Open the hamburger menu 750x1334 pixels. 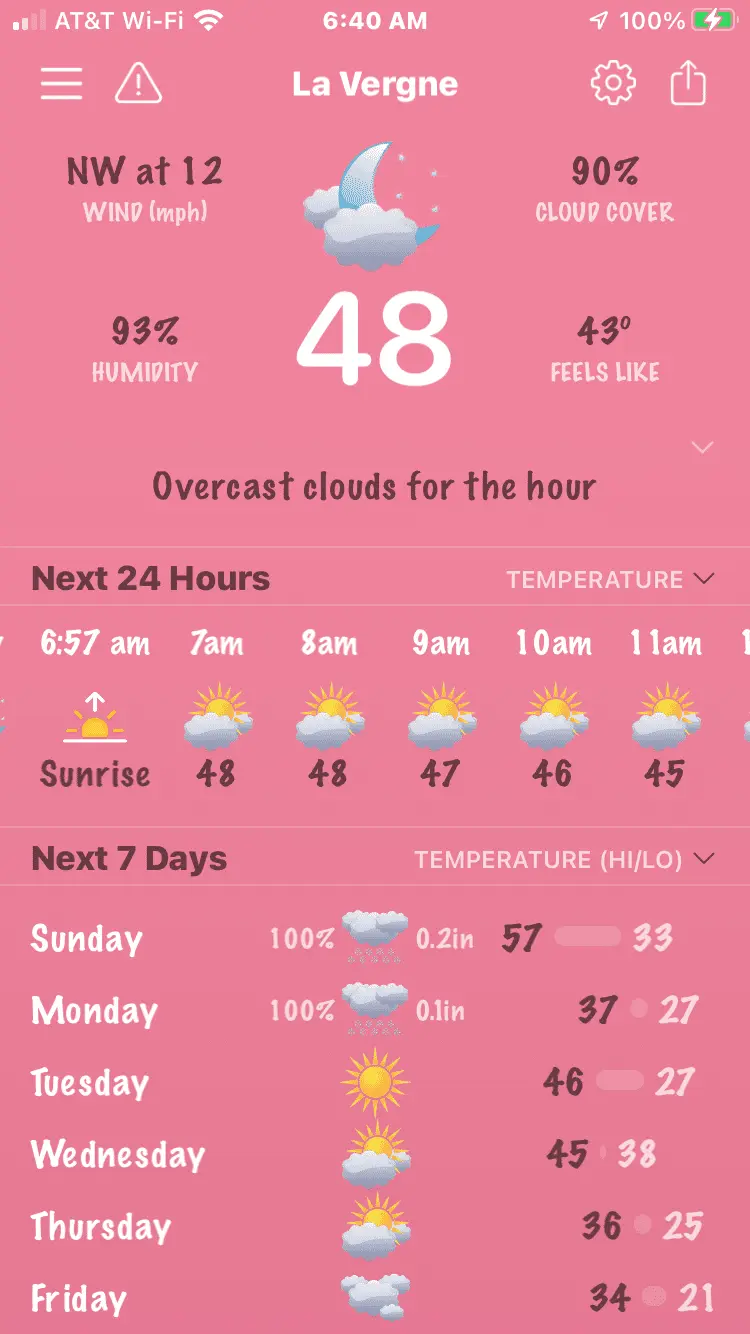(61, 84)
